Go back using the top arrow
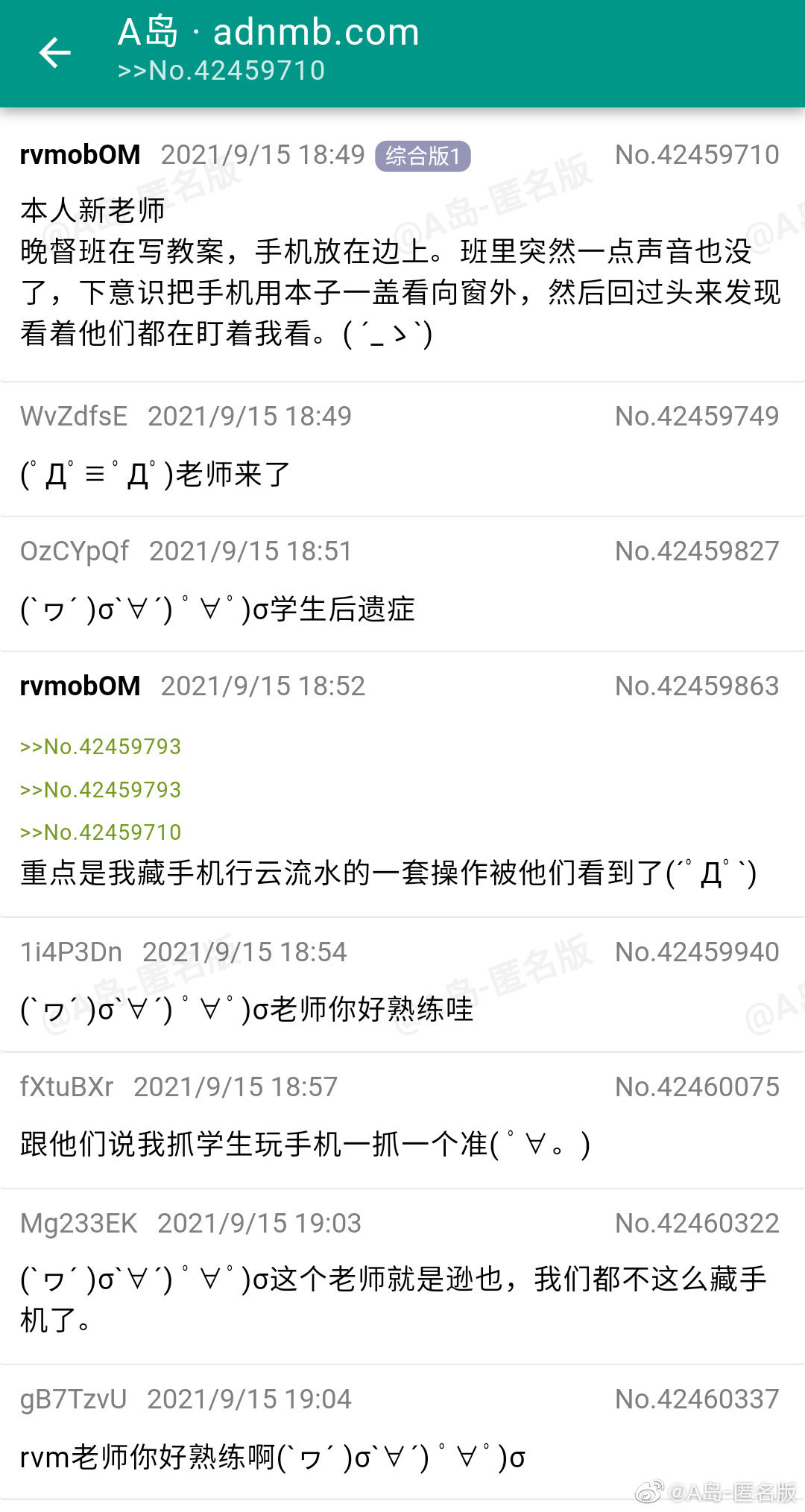Screen dimensions: 805x1512 tap(54, 53)
